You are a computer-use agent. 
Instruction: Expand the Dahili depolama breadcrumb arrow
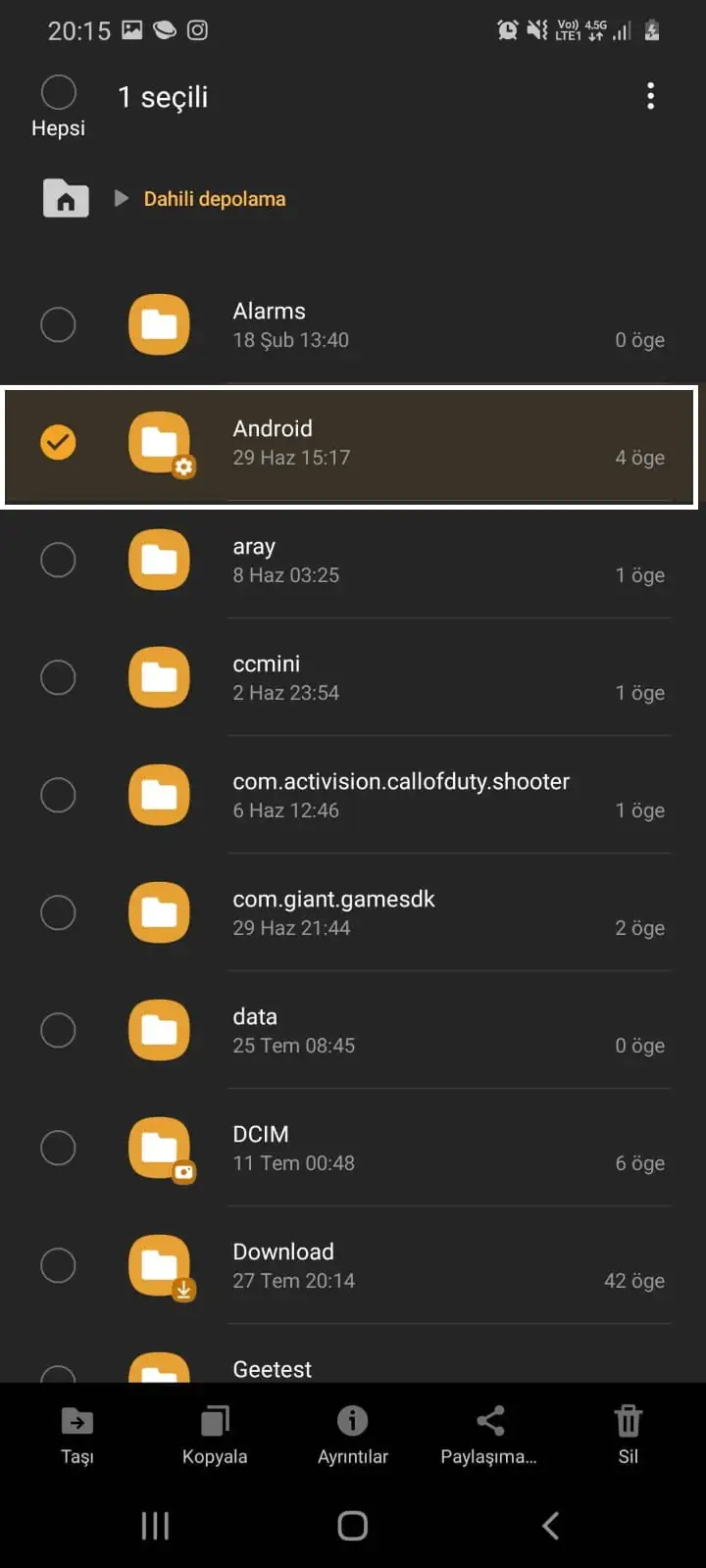[x=121, y=198]
